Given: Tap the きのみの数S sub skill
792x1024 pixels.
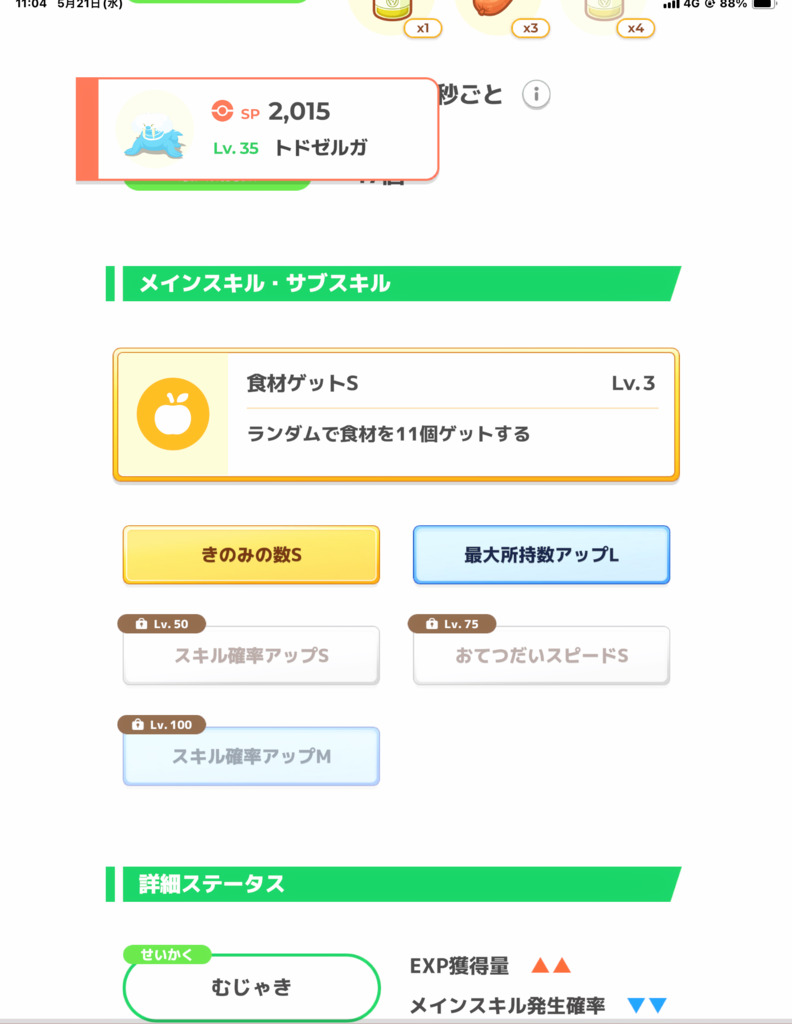Looking at the screenshot, I should [x=251, y=554].
